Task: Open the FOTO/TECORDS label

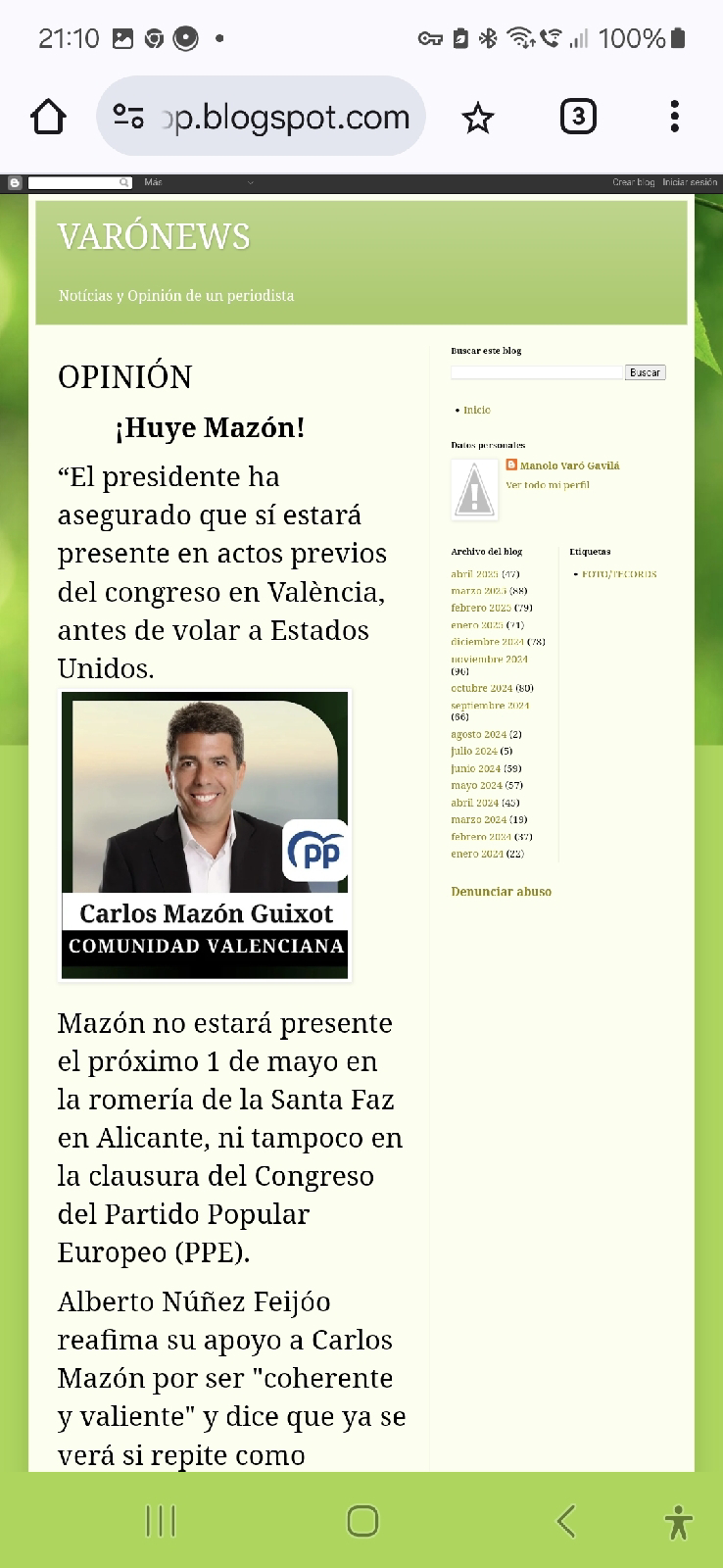Action: click(x=619, y=574)
